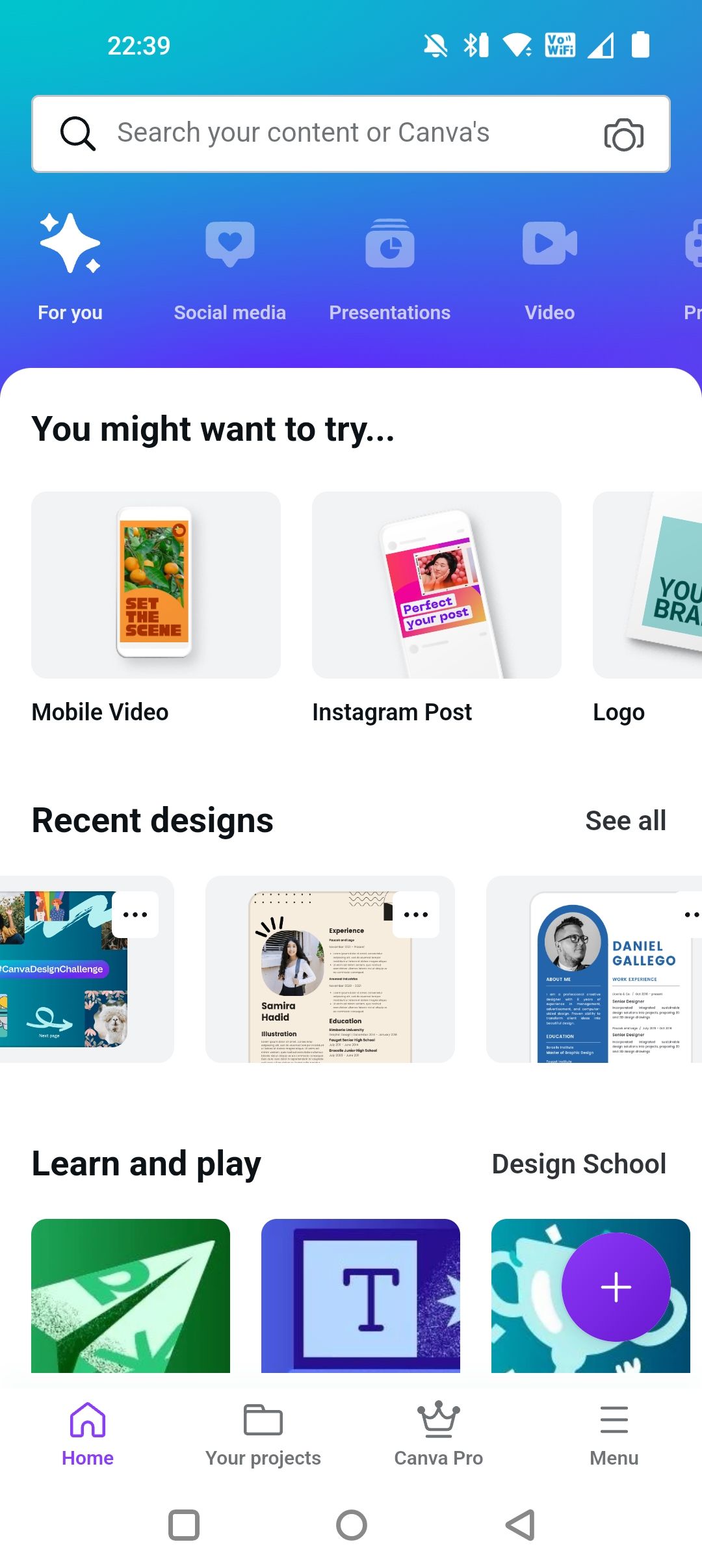The image size is (702, 1568).
Task: Open overflow menu on Samira Hadid resume
Action: click(415, 914)
